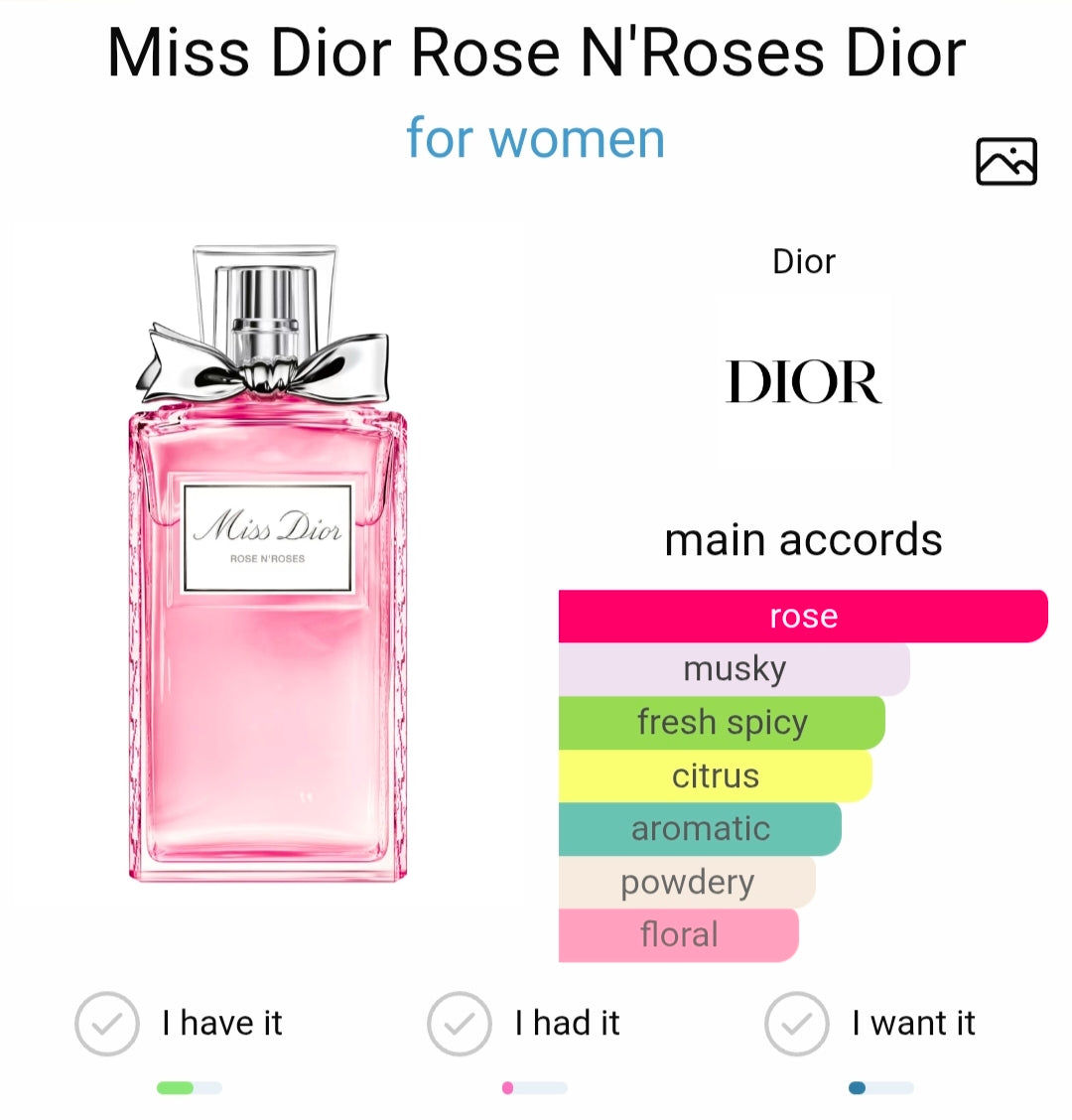Check the I had it option

(x=460, y=1024)
